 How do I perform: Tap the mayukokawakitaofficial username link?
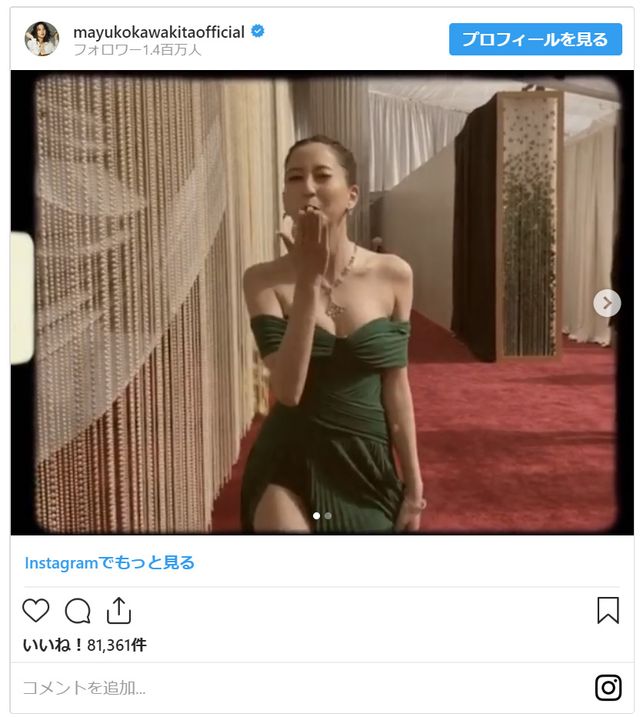pos(158,32)
